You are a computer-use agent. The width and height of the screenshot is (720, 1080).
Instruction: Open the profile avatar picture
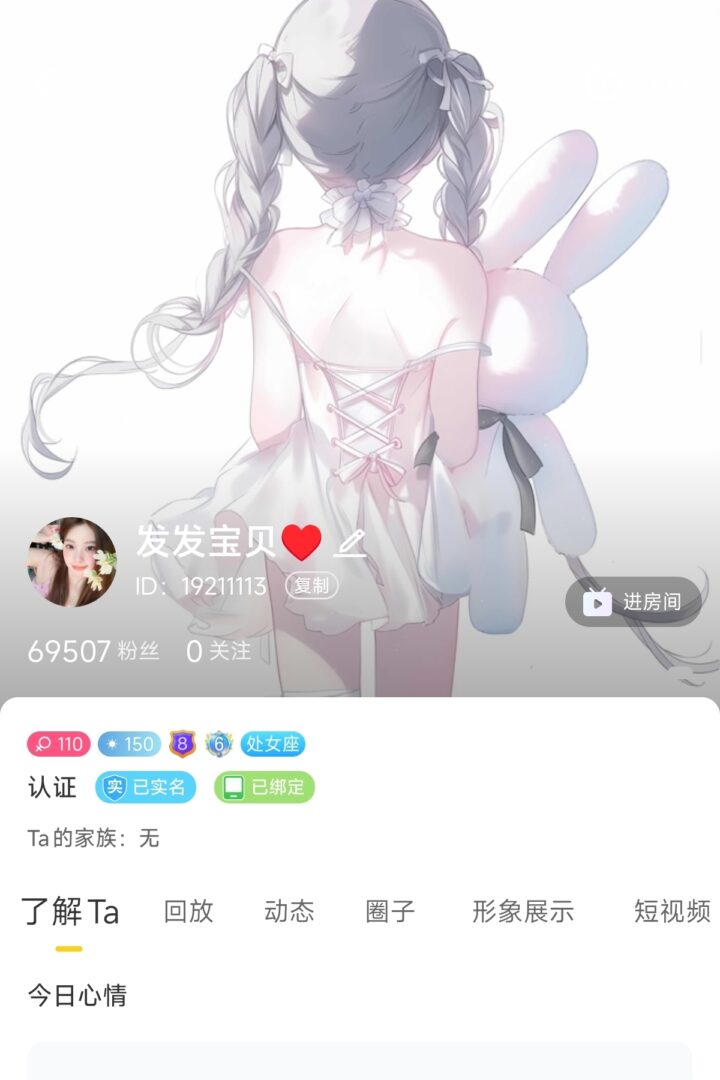tap(72, 562)
